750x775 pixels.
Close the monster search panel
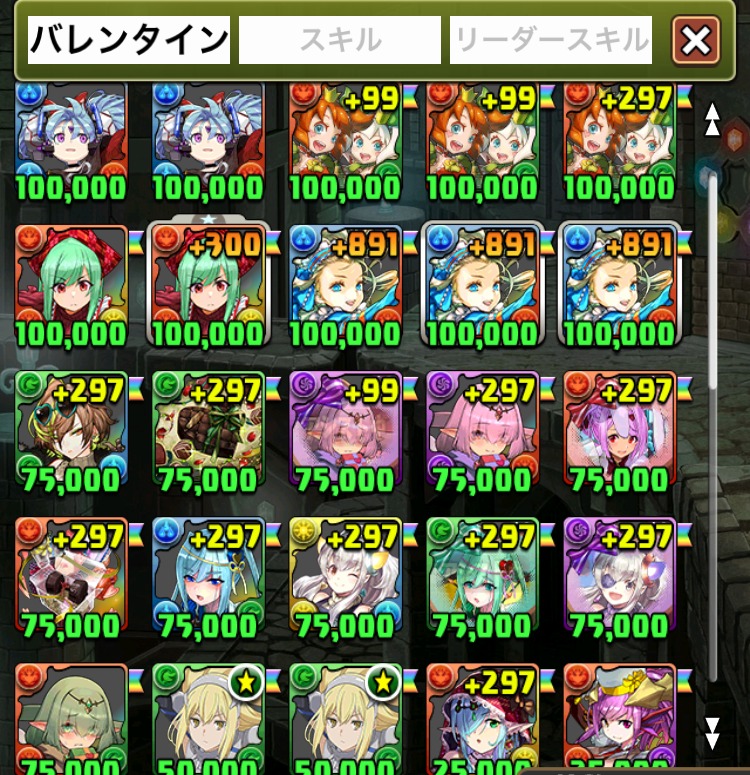click(x=696, y=40)
